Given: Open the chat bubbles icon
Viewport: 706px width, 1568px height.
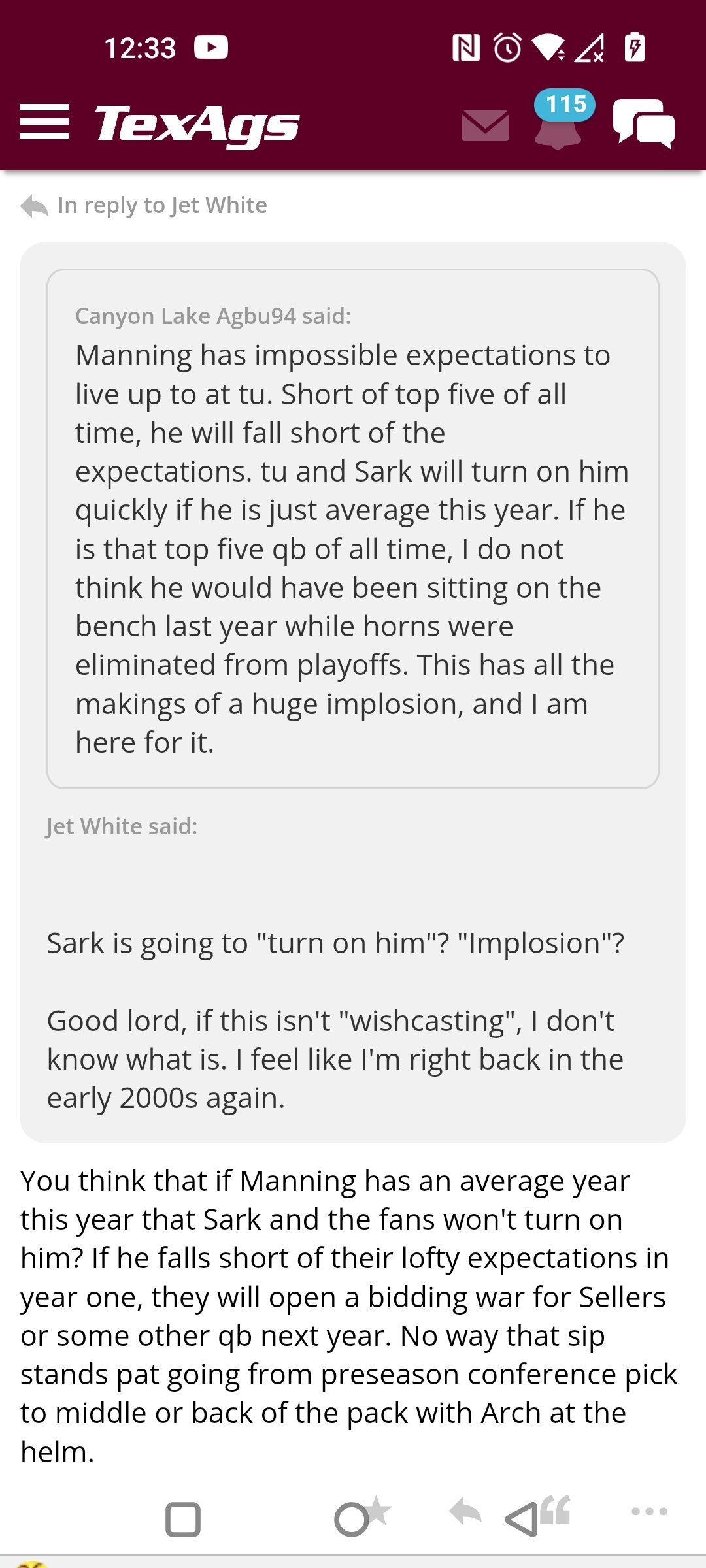Looking at the screenshot, I should coord(644,123).
